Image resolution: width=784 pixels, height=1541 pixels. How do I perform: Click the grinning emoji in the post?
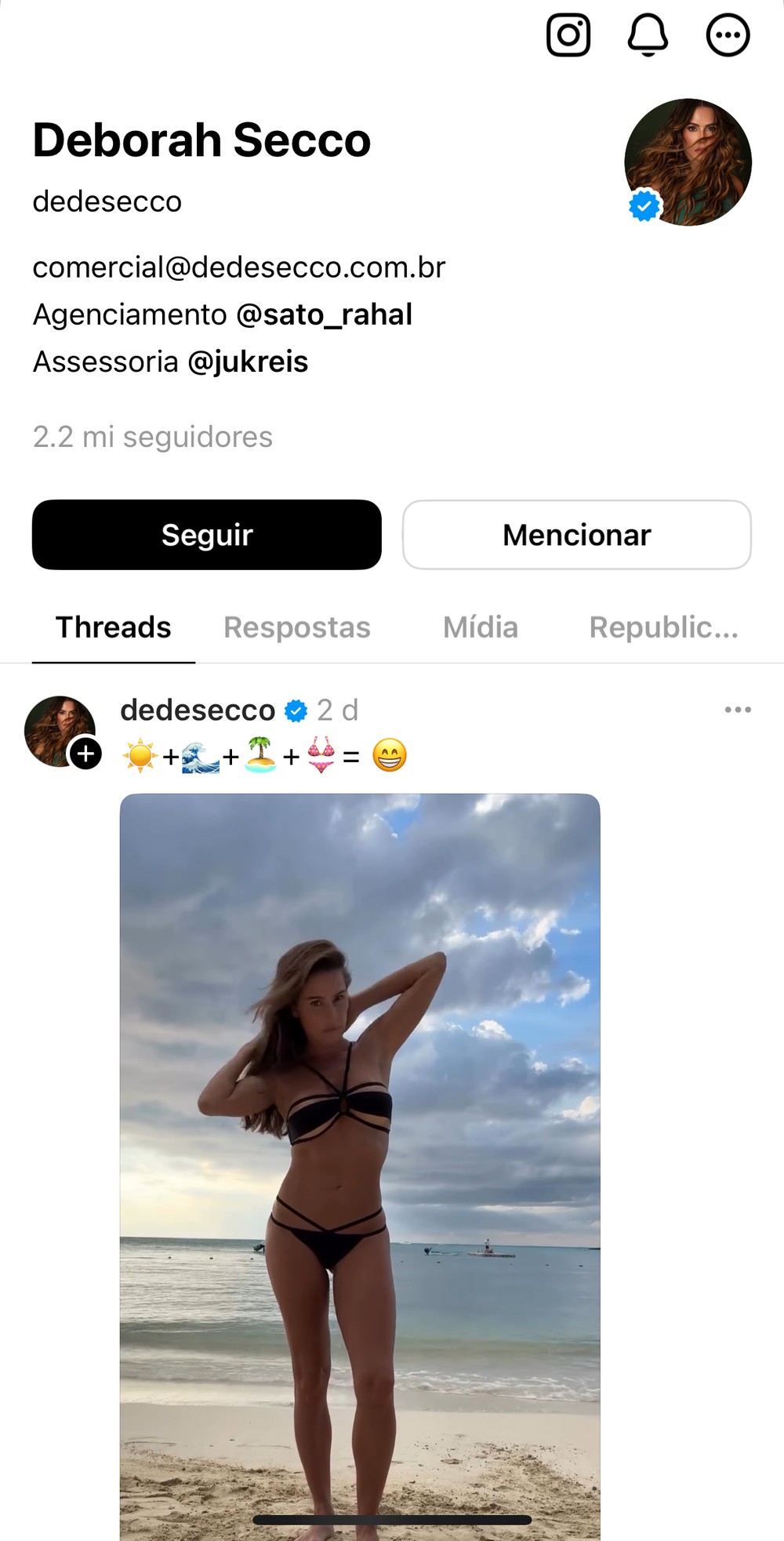point(389,755)
